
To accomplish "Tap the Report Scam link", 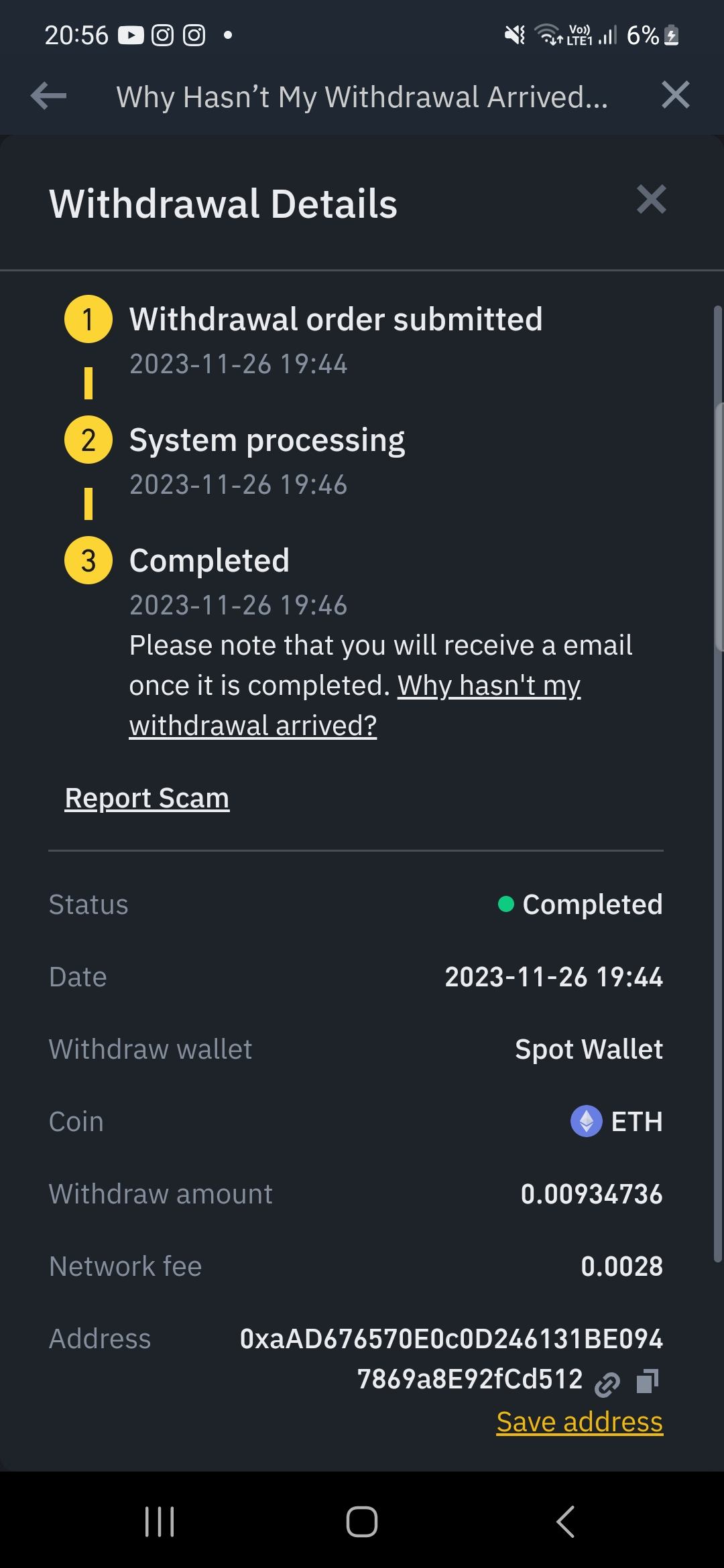I will click(147, 798).
